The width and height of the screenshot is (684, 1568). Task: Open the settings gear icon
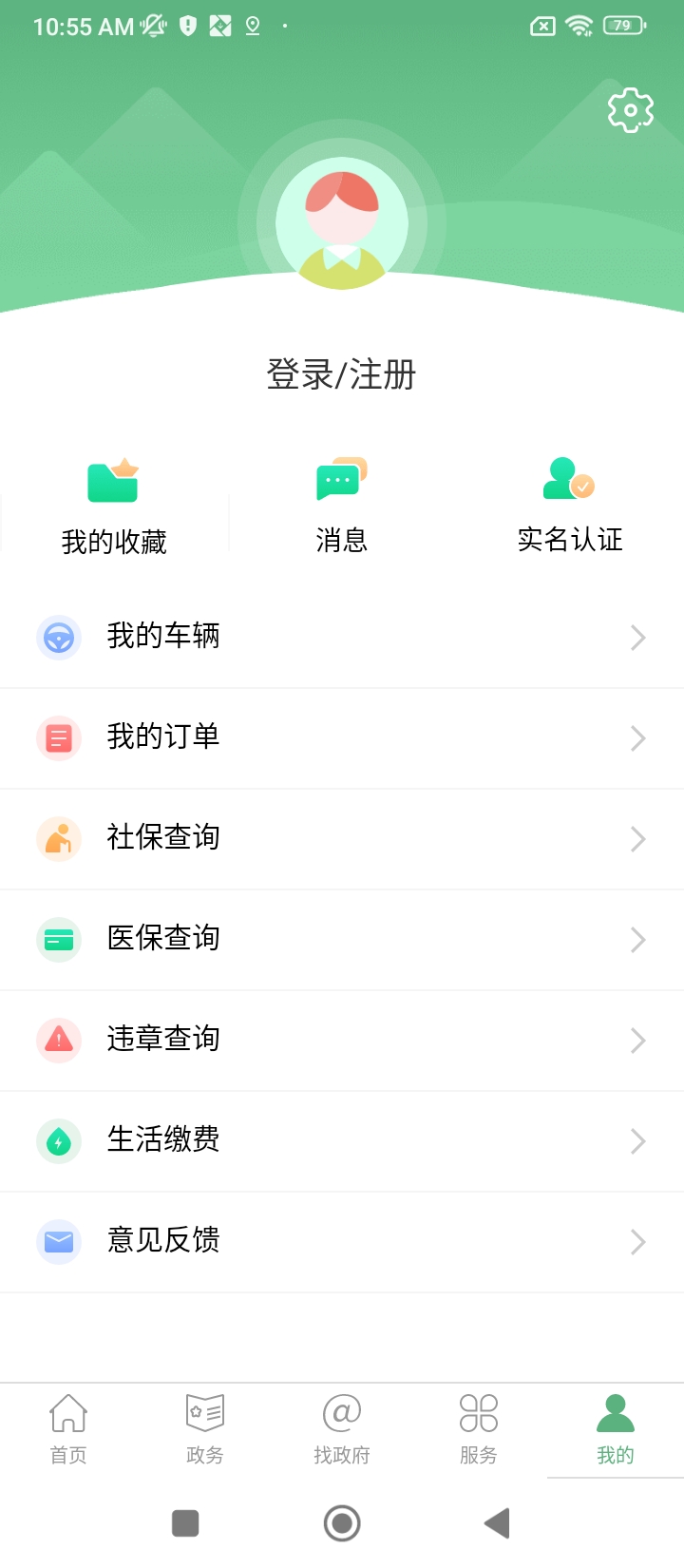coord(631,110)
